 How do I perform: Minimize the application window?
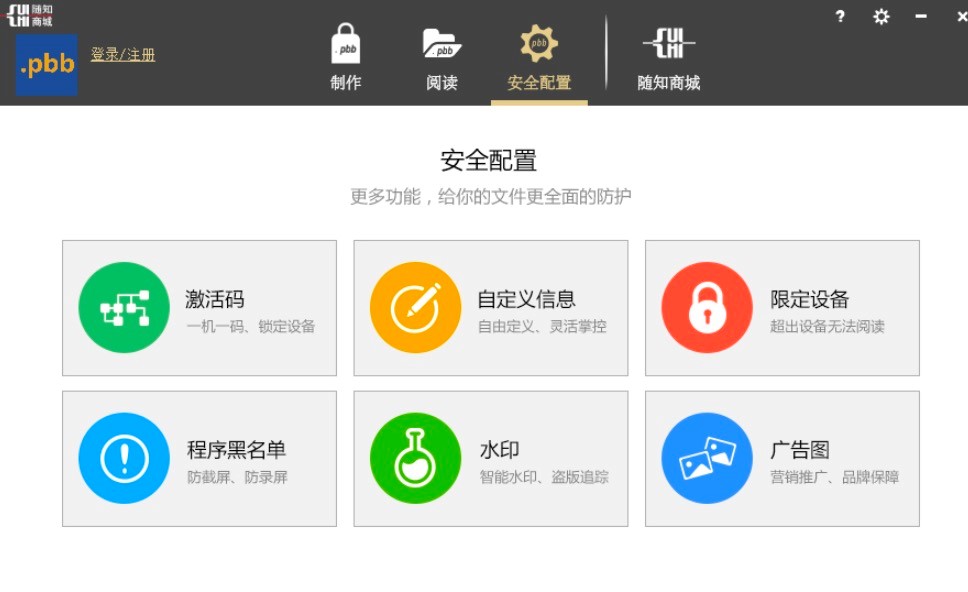(x=921, y=16)
